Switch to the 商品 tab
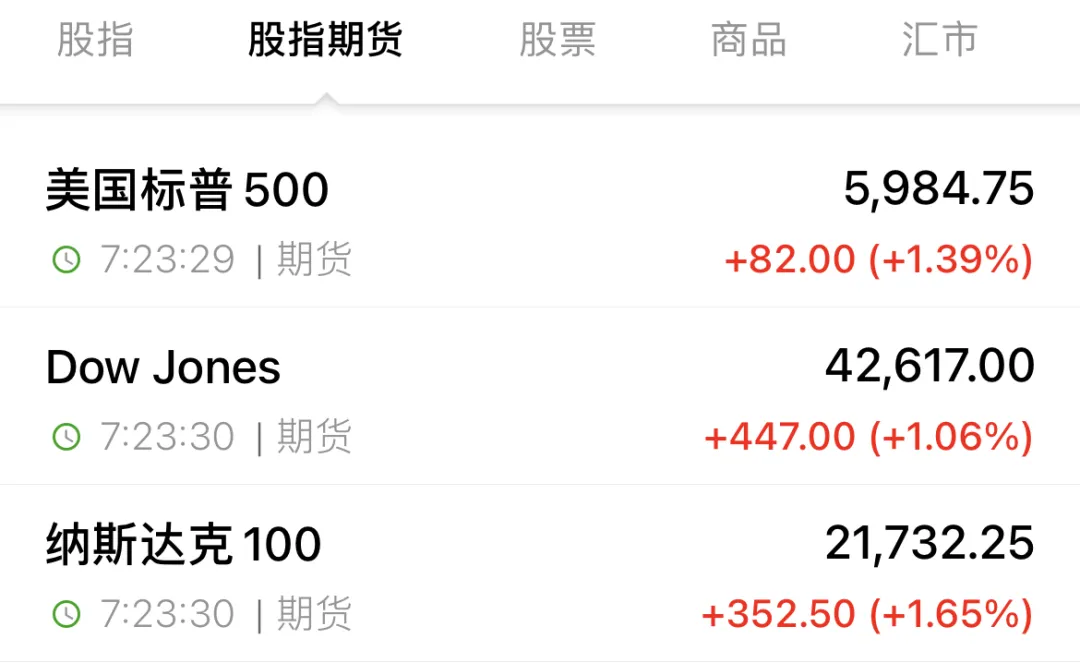 click(x=748, y=41)
